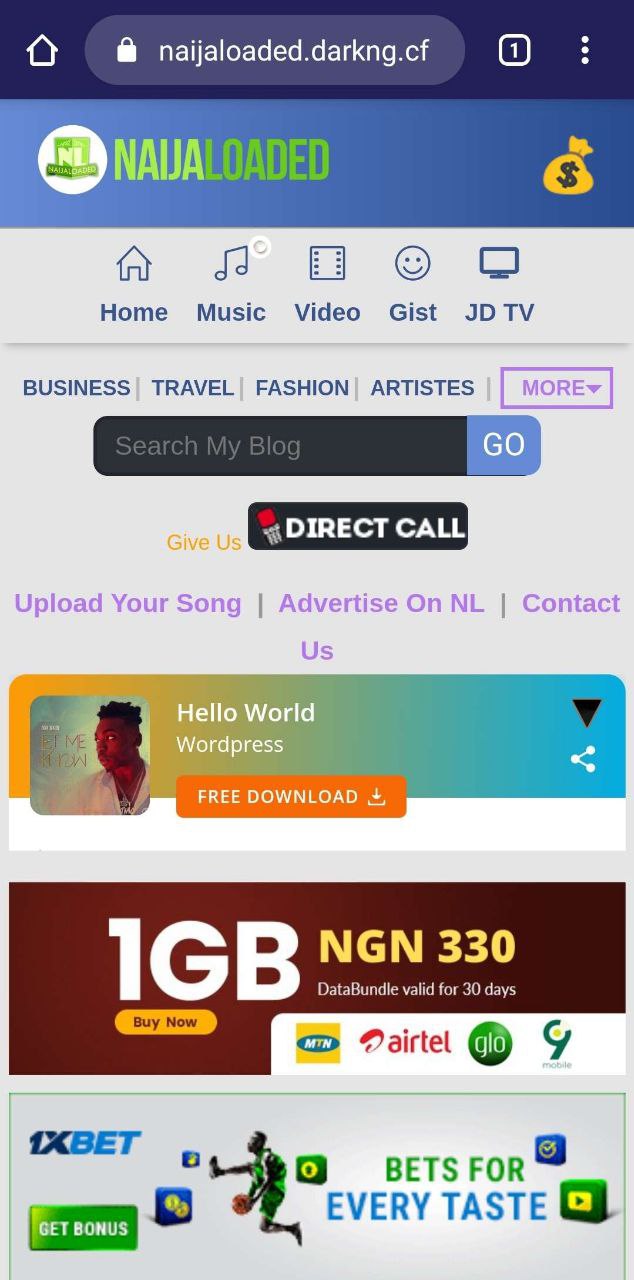The width and height of the screenshot is (634, 1280).
Task: Open the BUSINESS category
Action: pyautogui.click(x=76, y=388)
